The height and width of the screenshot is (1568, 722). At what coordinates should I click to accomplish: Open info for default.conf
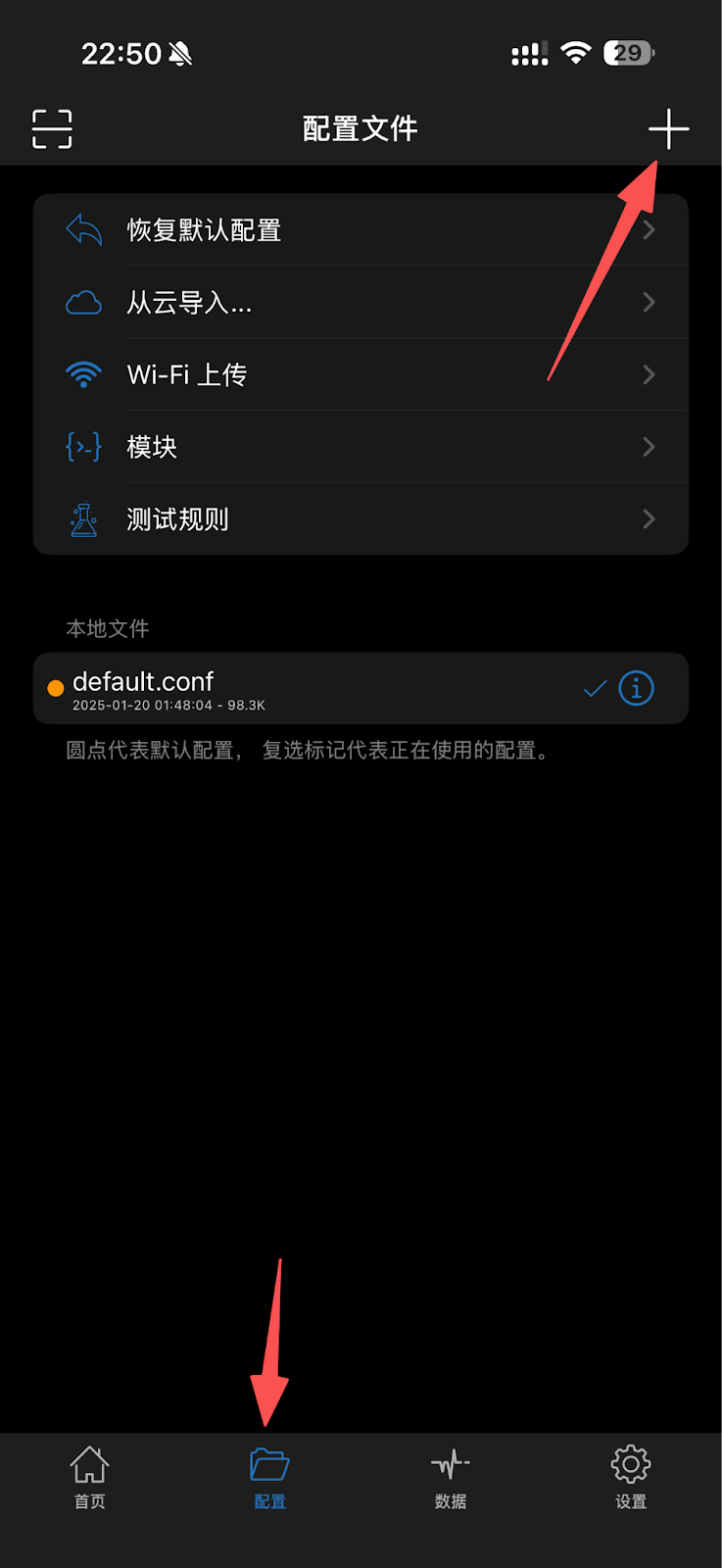pos(635,688)
